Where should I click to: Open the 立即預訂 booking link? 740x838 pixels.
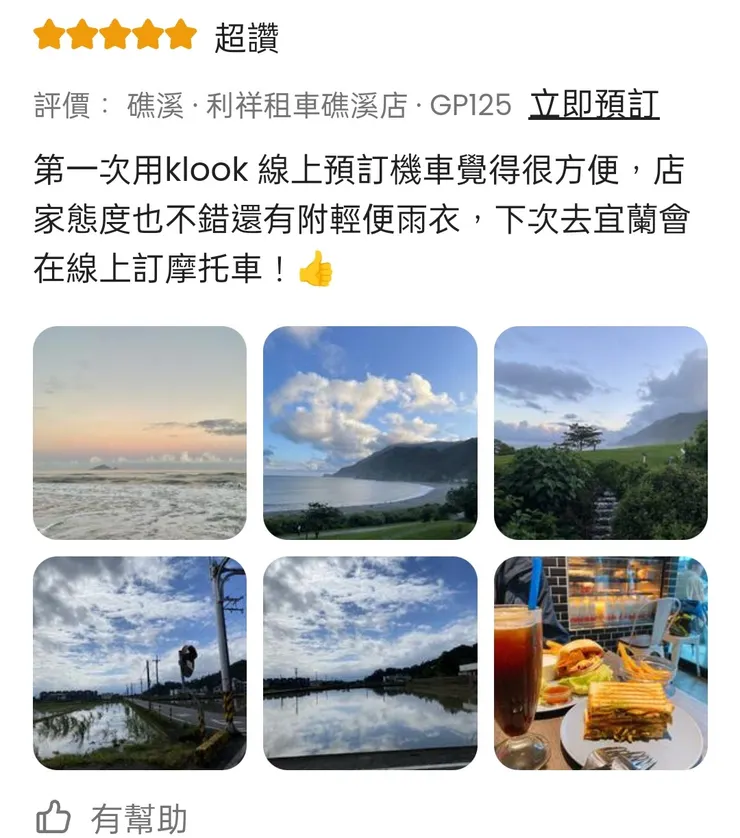[x=592, y=100]
